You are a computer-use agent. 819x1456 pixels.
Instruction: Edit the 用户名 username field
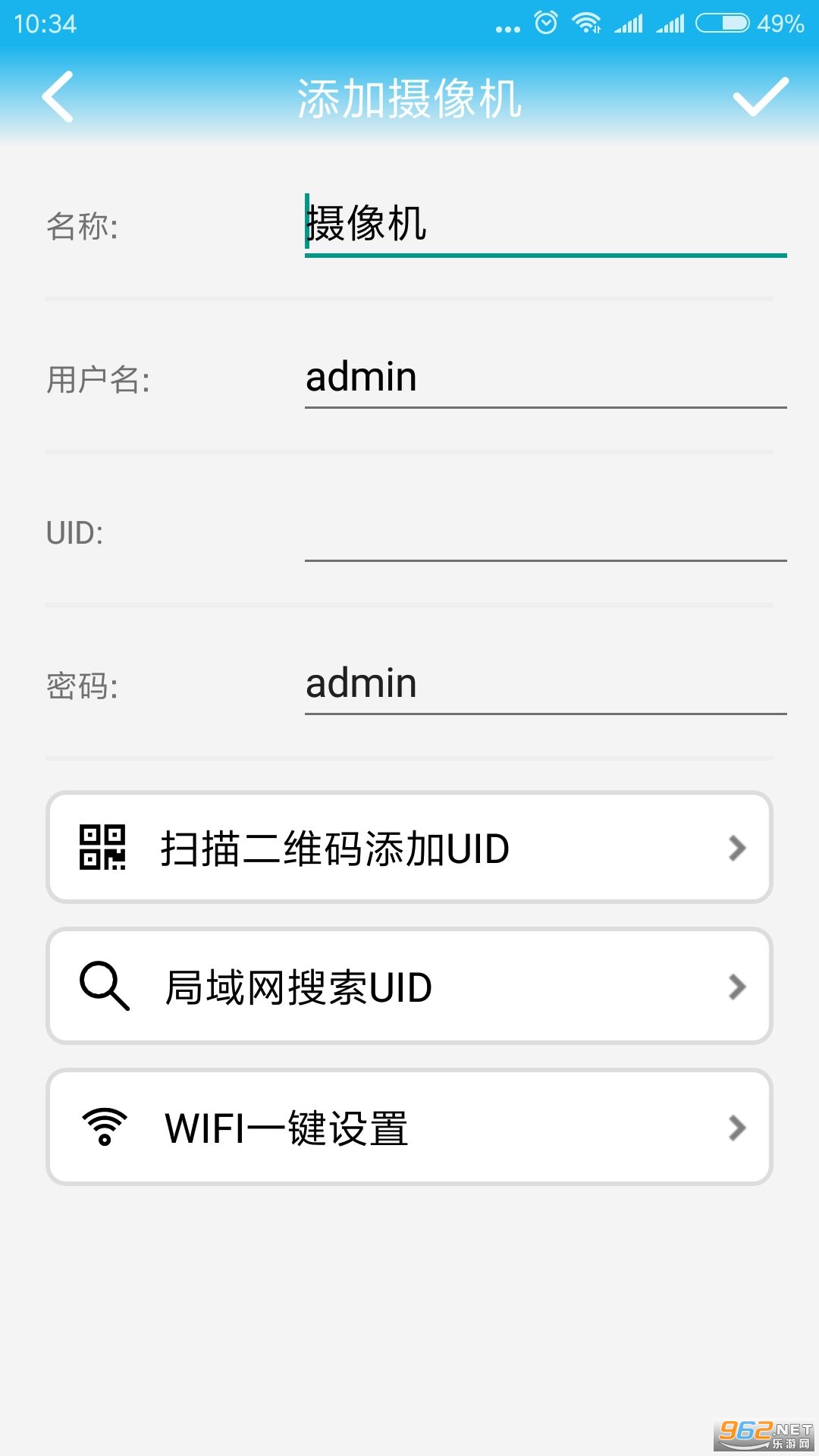coord(544,378)
